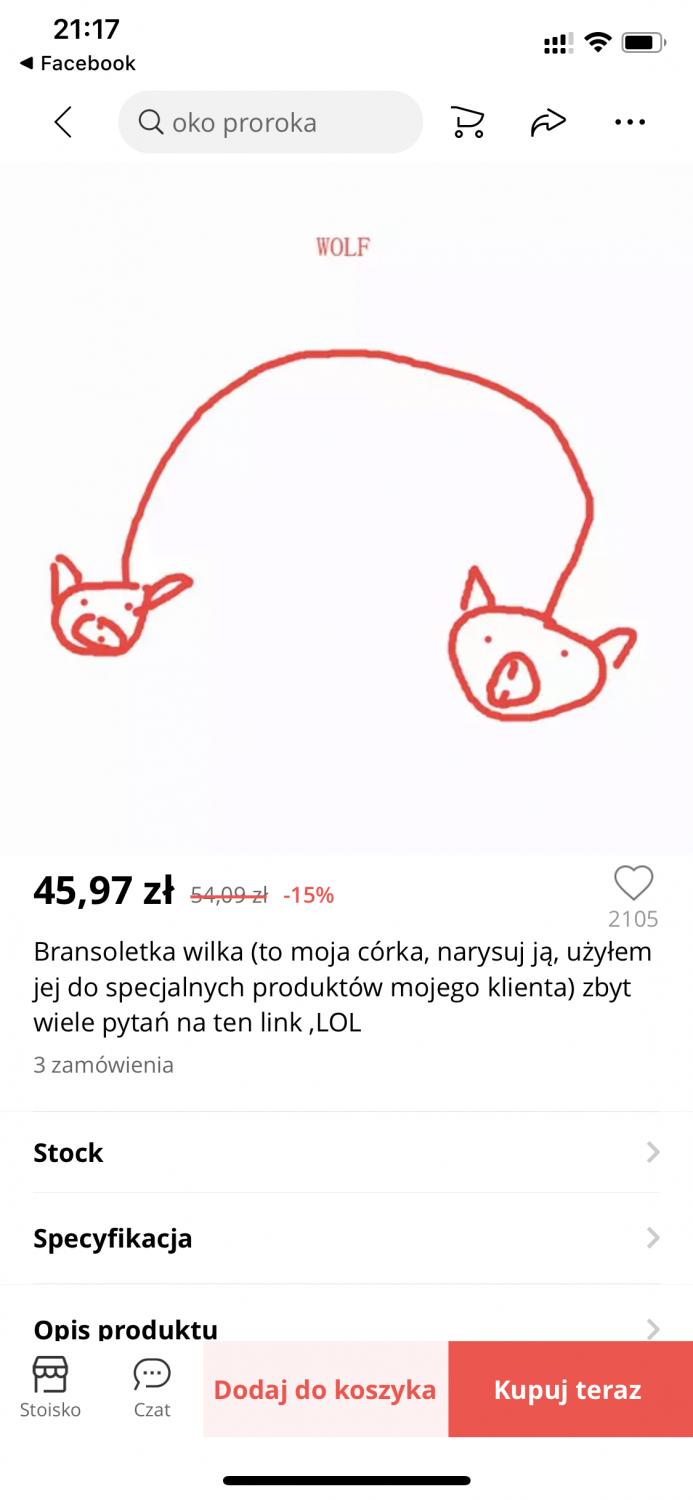The width and height of the screenshot is (693, 1500).
Task: Expand the Specyfikacja section
Action: [346, 1238]
